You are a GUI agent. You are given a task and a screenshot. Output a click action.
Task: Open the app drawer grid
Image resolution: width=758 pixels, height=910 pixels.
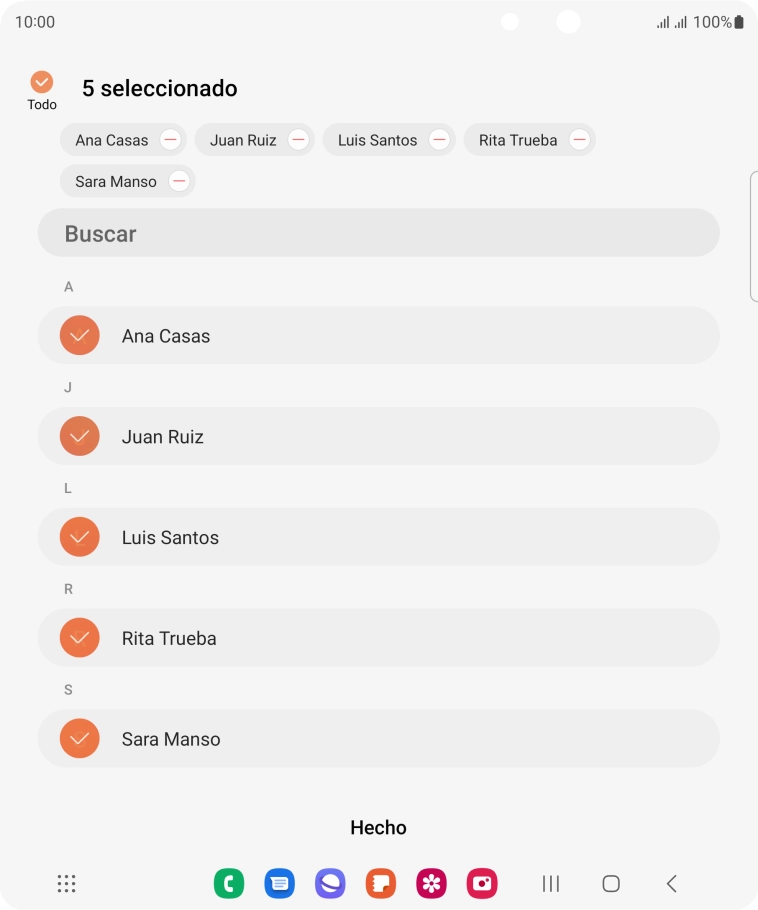tap(66, 883)
